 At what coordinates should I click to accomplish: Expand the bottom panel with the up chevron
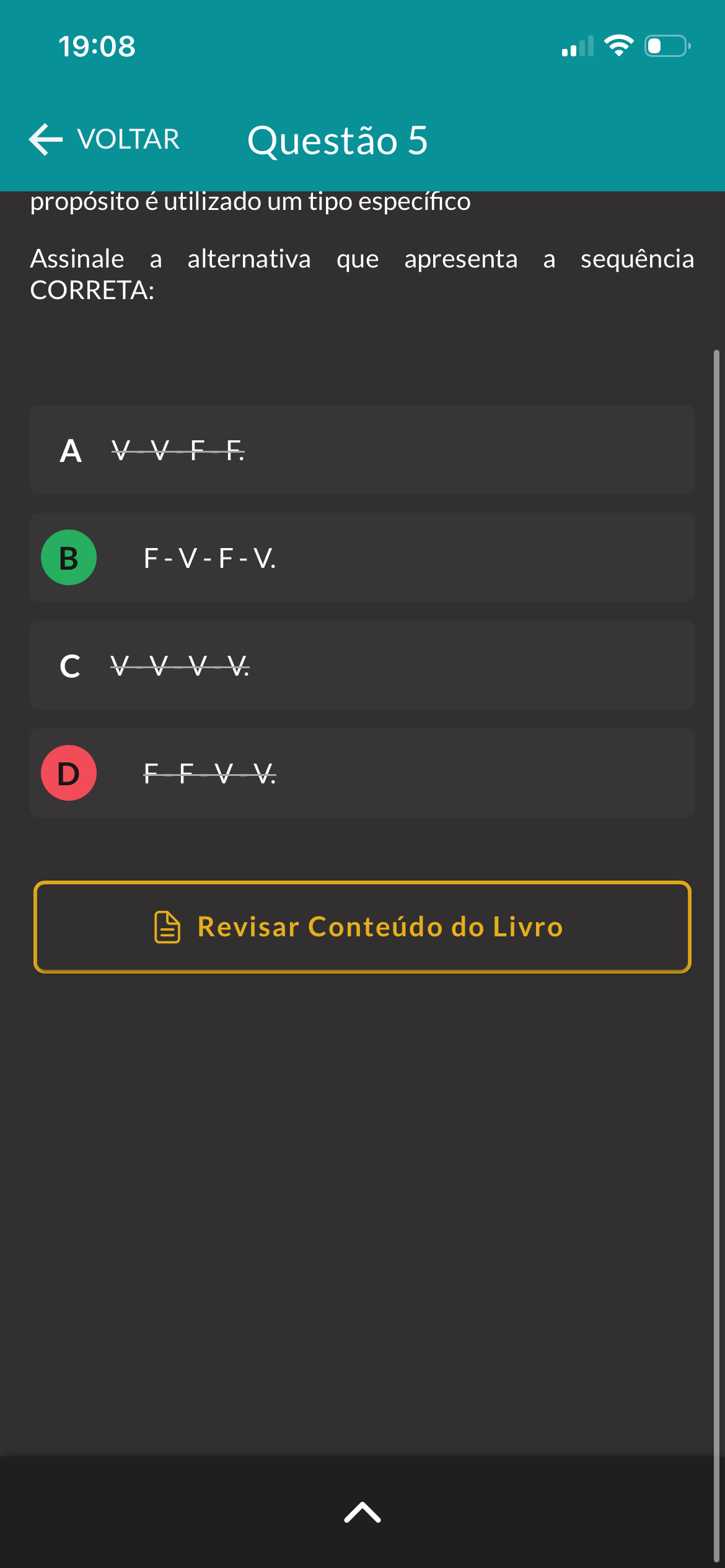pos(362,1512)
